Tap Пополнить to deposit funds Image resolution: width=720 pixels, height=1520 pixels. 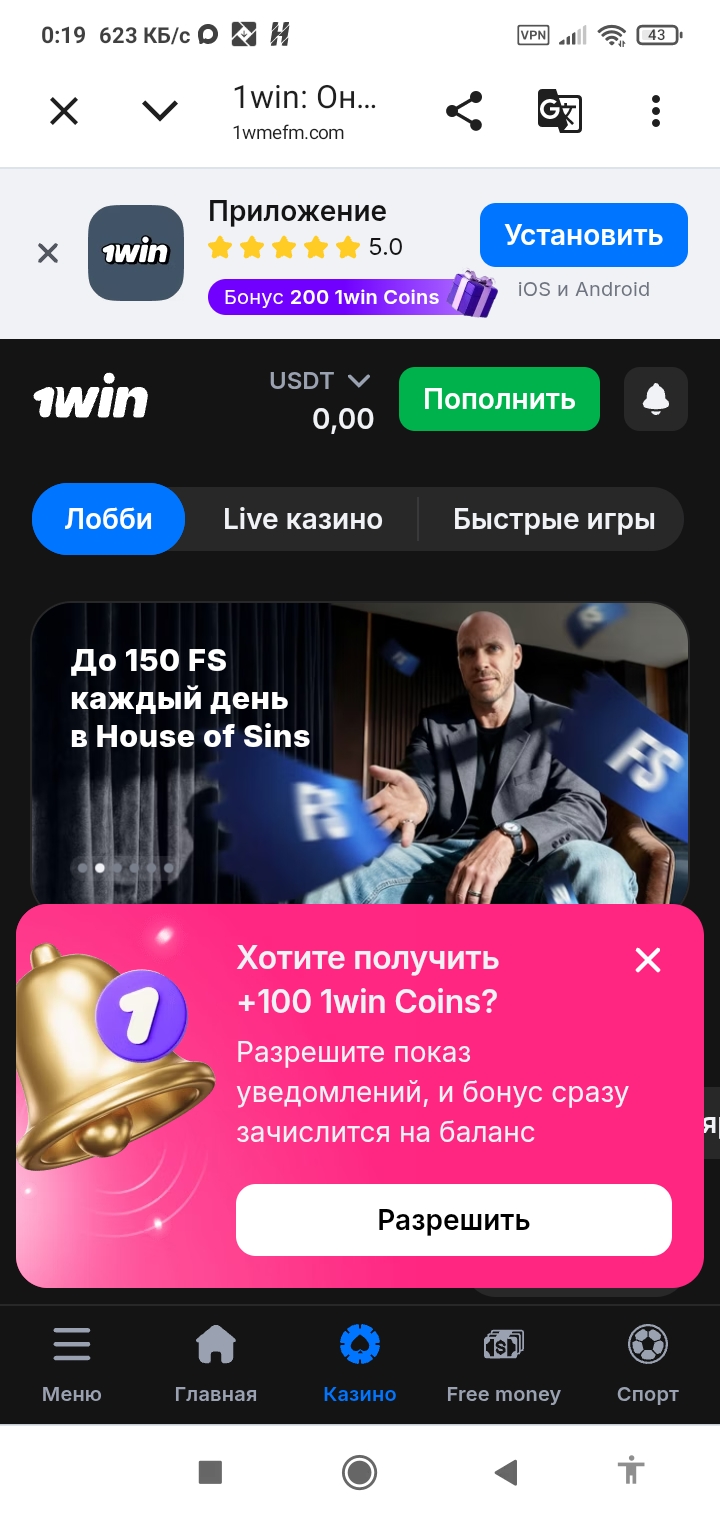pos(499,399)
